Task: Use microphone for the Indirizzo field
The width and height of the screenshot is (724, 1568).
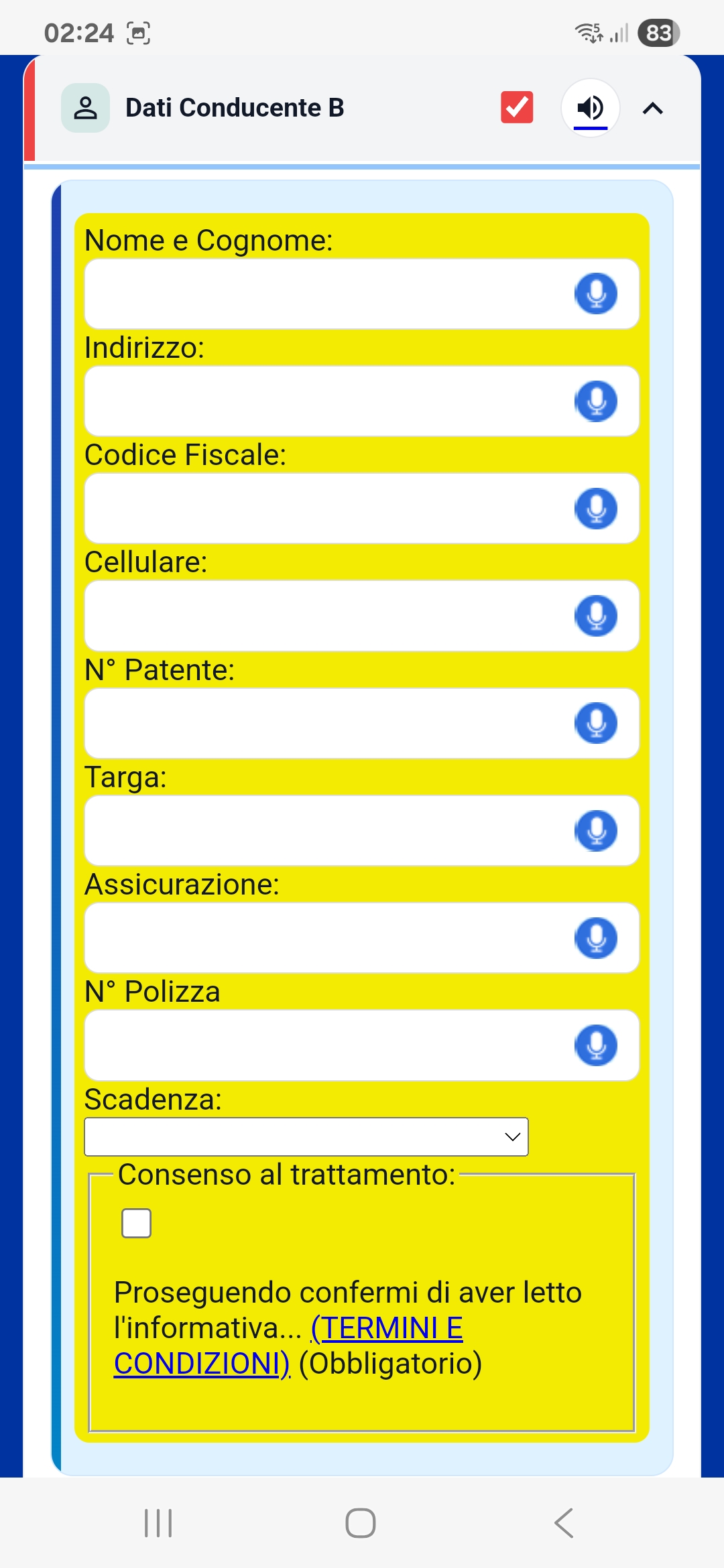Action: tap(595, 401)
